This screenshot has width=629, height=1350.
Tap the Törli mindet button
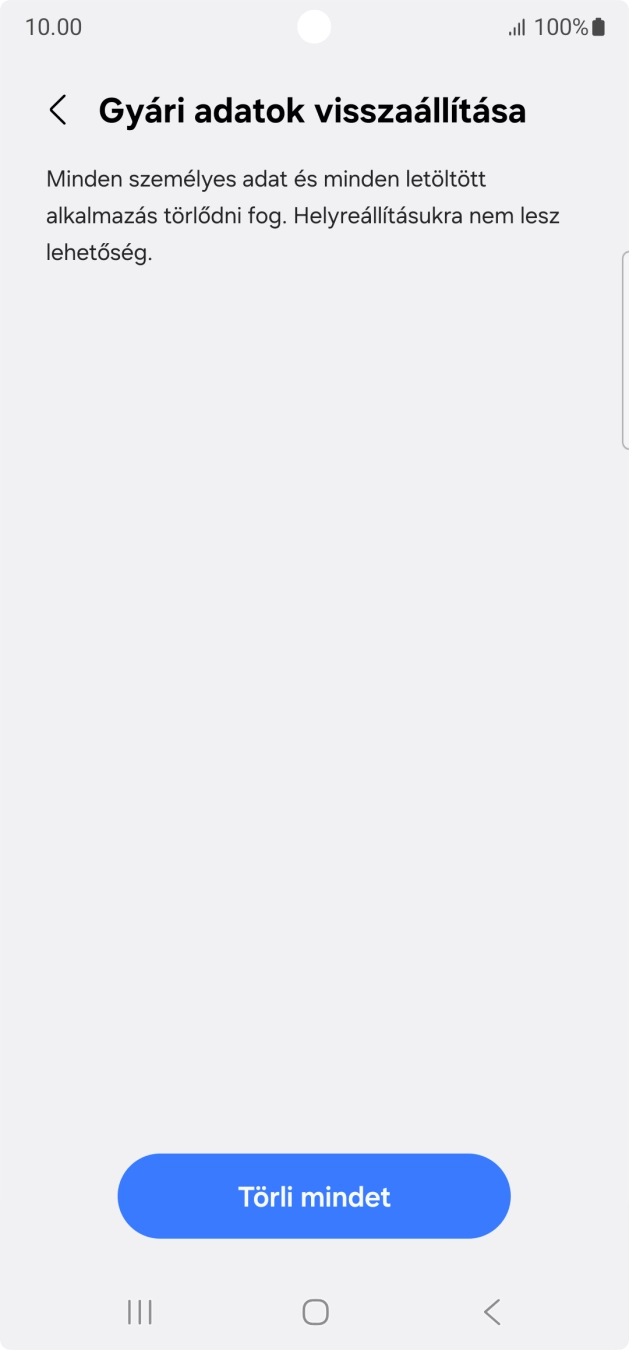[x=314, y=1196]
